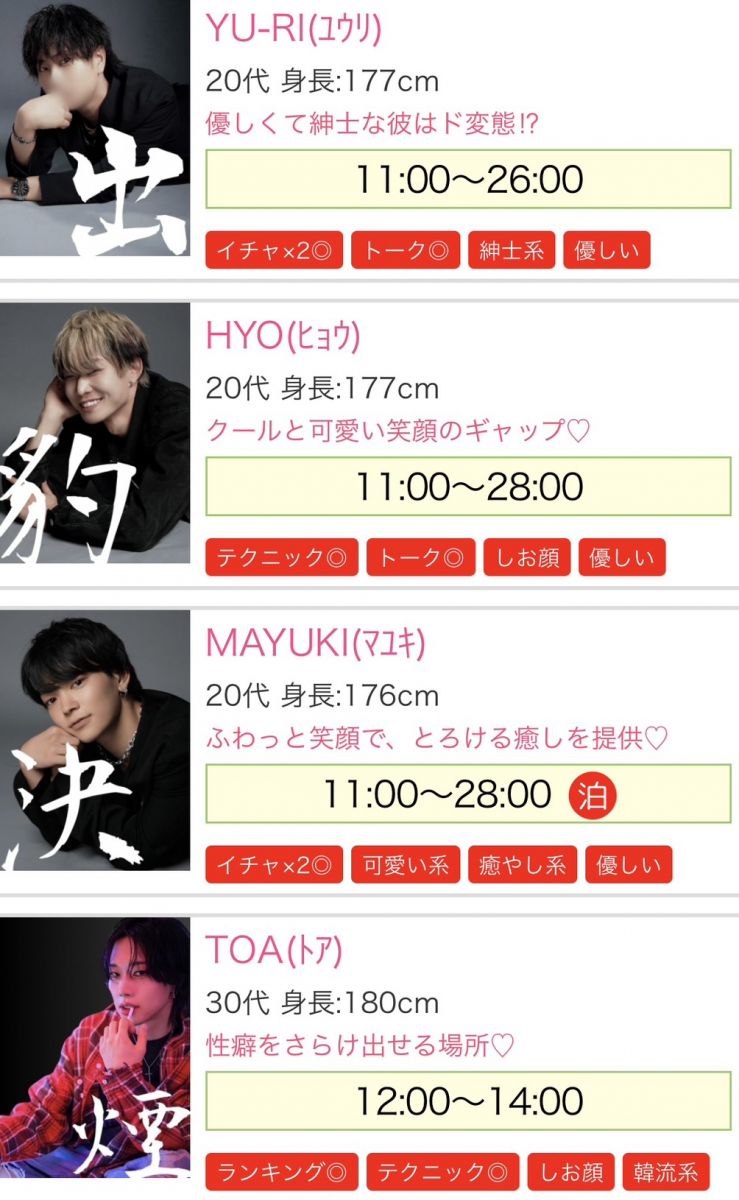Open MAYUKI(マユキ) profile name link
The height and width of the screenshot is (1200, 739).
click(315, 643)
